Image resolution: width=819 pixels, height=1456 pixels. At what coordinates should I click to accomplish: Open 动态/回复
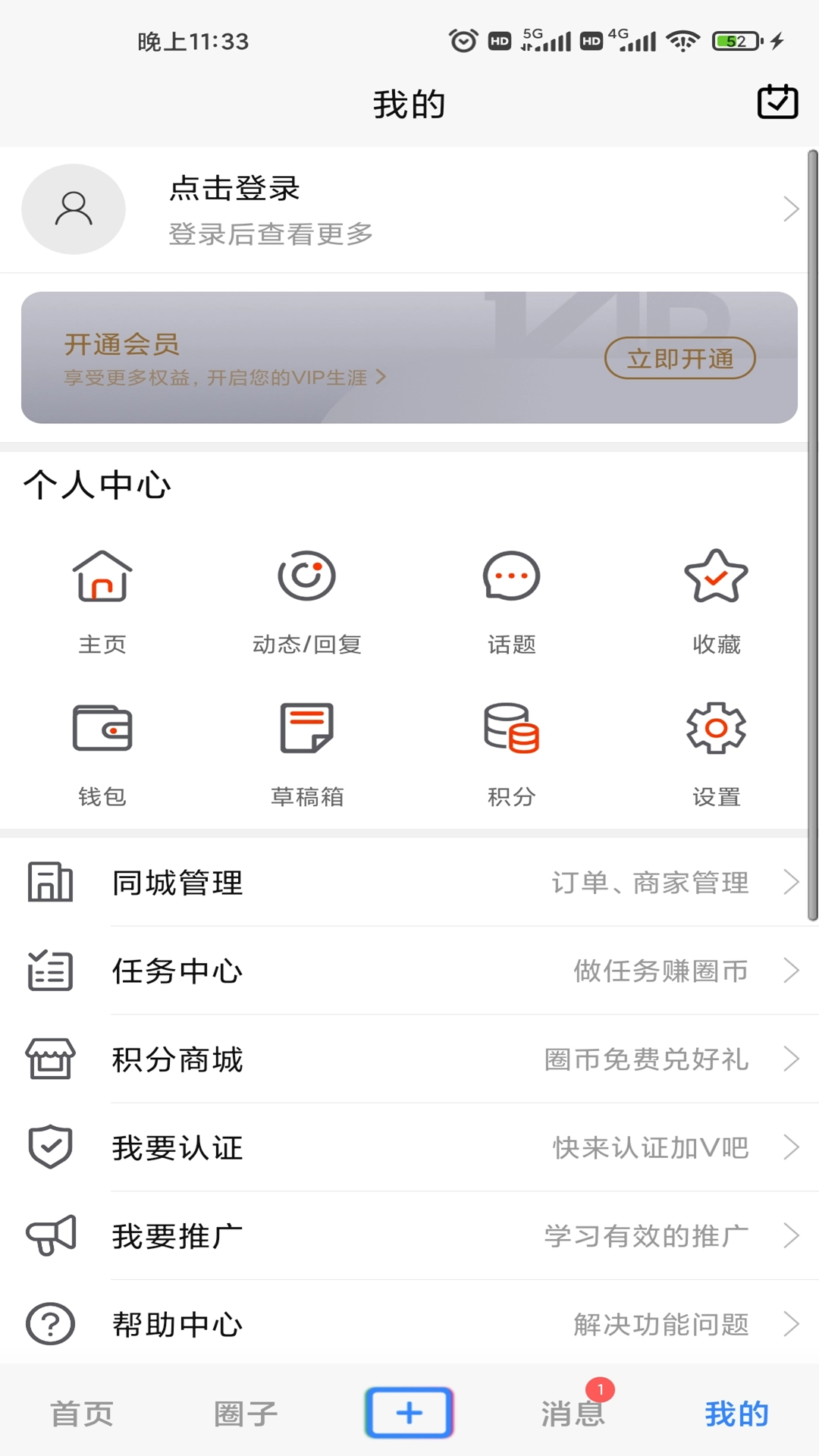(306, 601)
